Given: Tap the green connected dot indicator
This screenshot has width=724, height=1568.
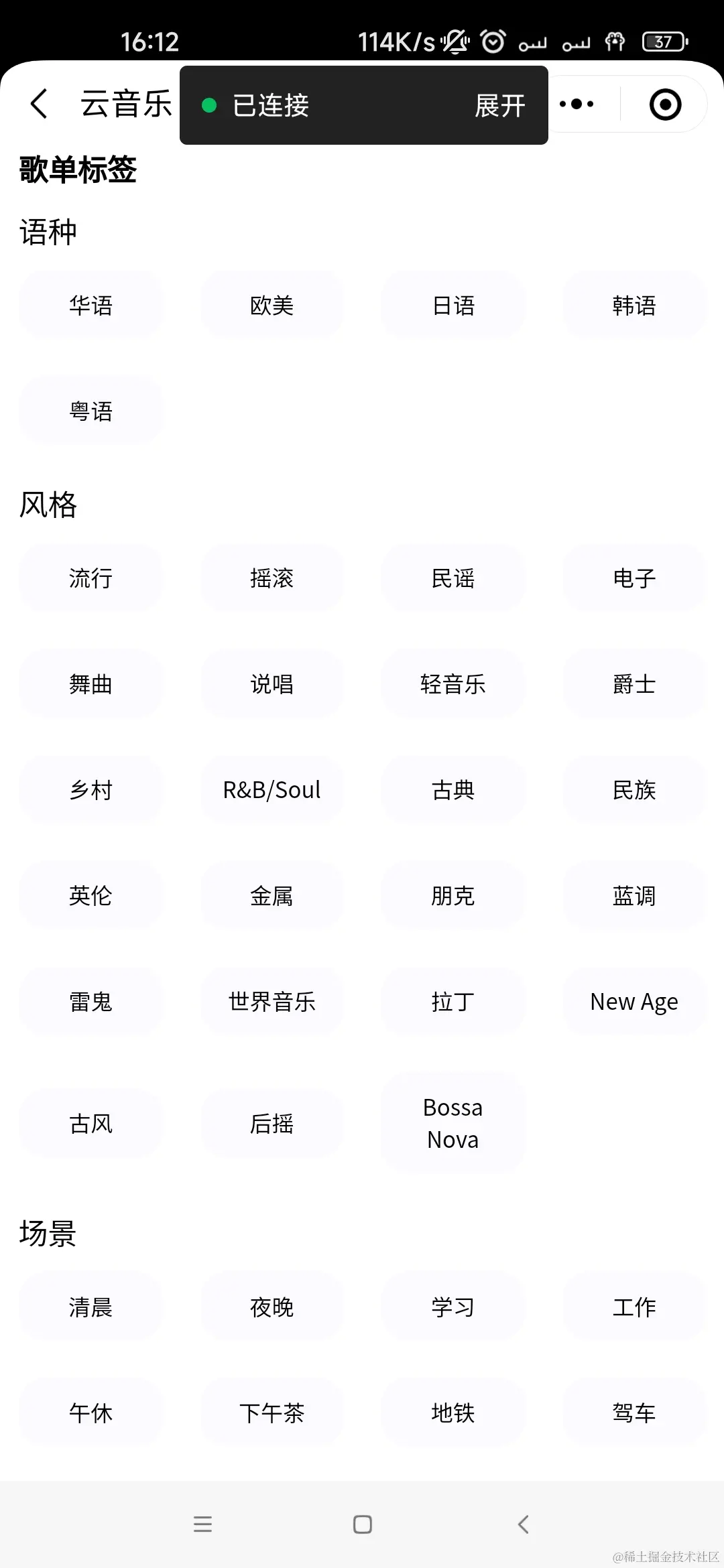Looking at the screenshot, I should click(210, 106).
